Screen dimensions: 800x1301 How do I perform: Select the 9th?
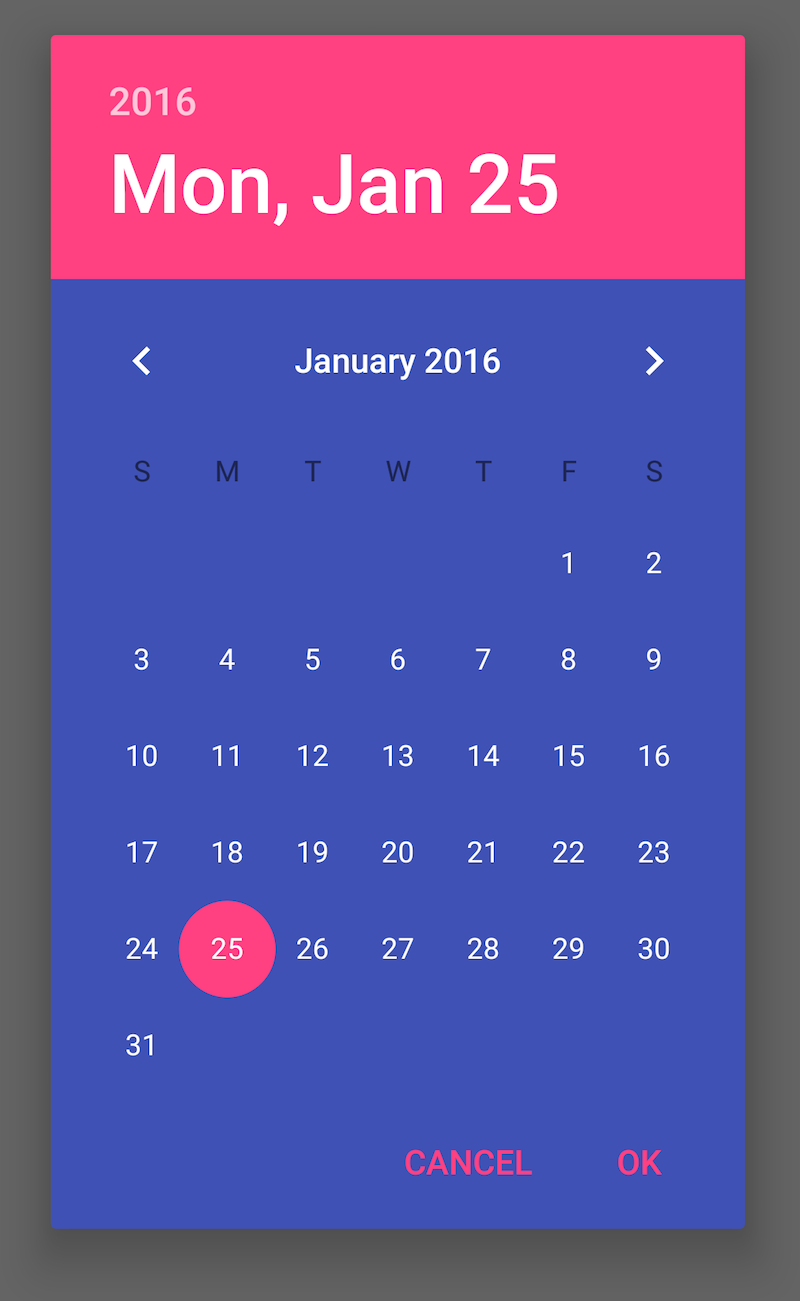(654, 660)
